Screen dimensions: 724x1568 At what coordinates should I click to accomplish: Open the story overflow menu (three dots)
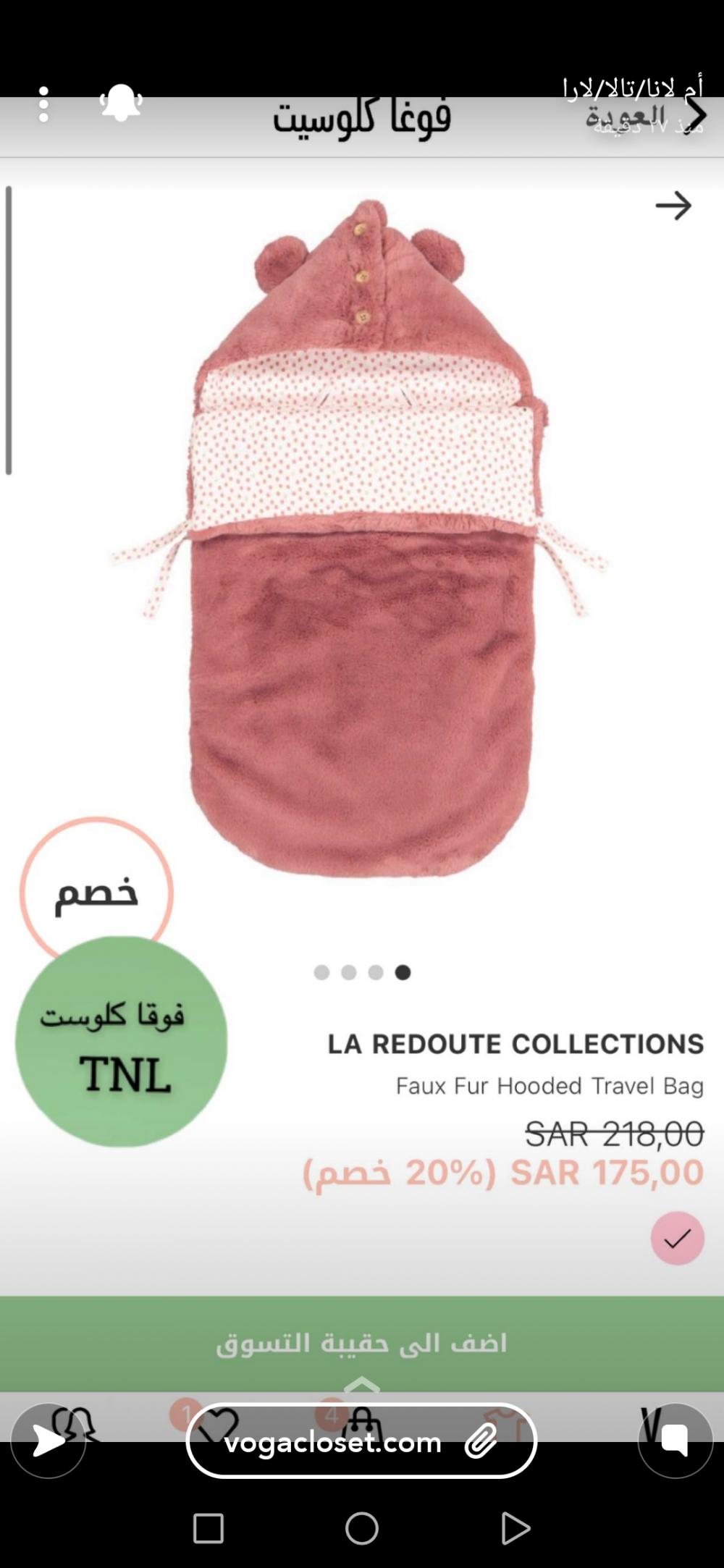click(x=44, y=105)
